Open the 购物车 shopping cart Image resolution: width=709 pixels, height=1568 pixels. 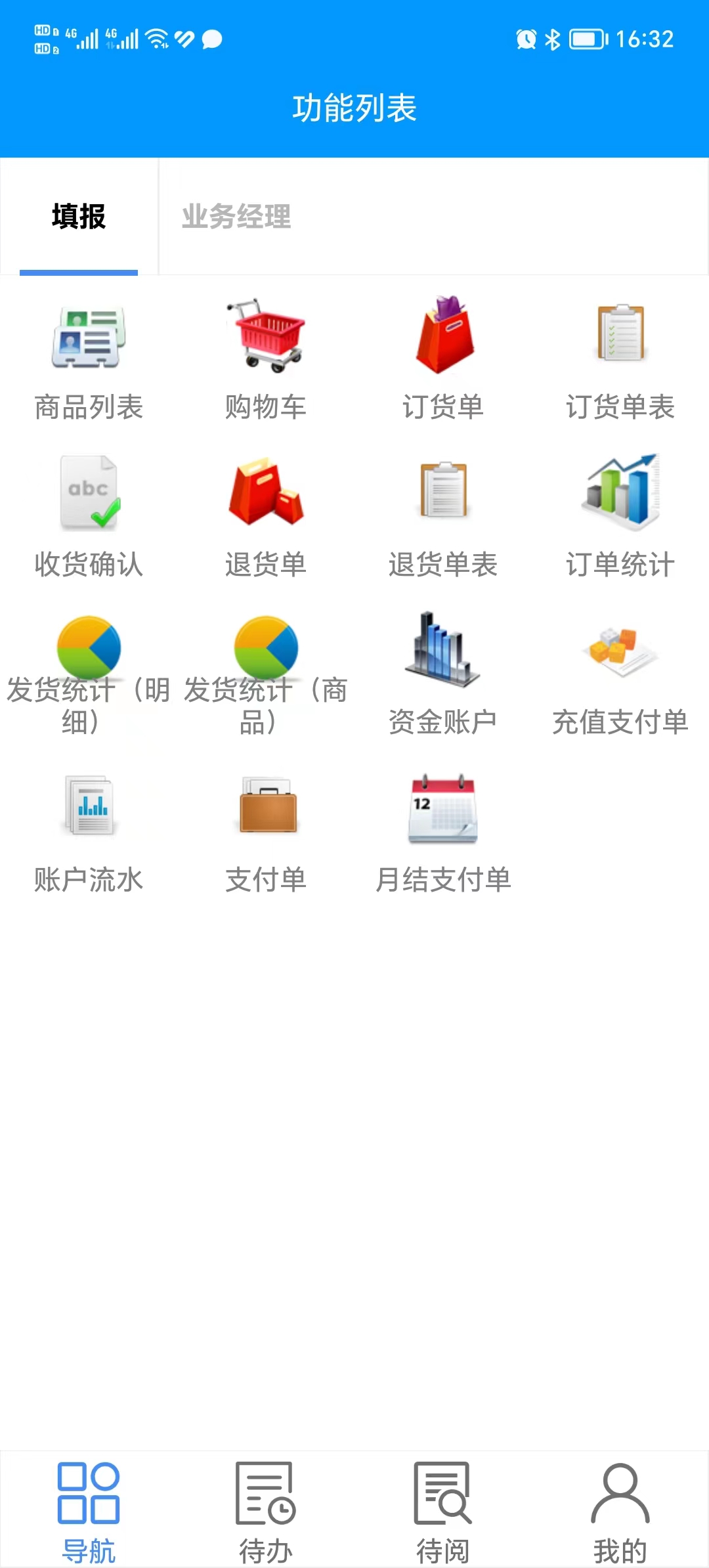tap(266, 360)
